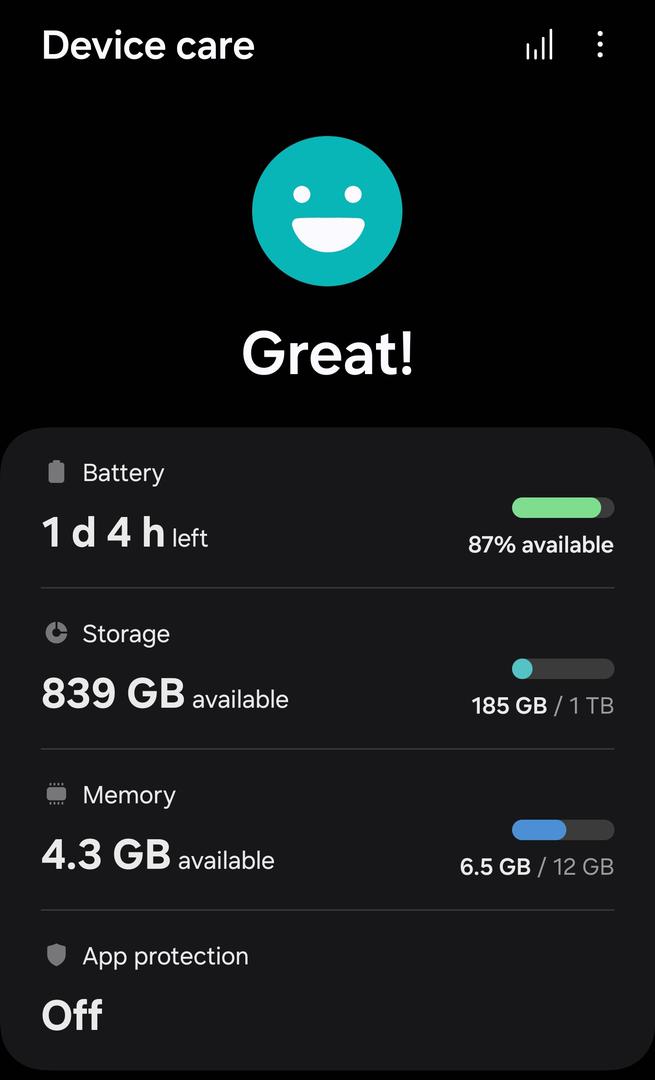Screen dimensions: 655x1080
Task: Open Memory details
Action: coord(327,830)
